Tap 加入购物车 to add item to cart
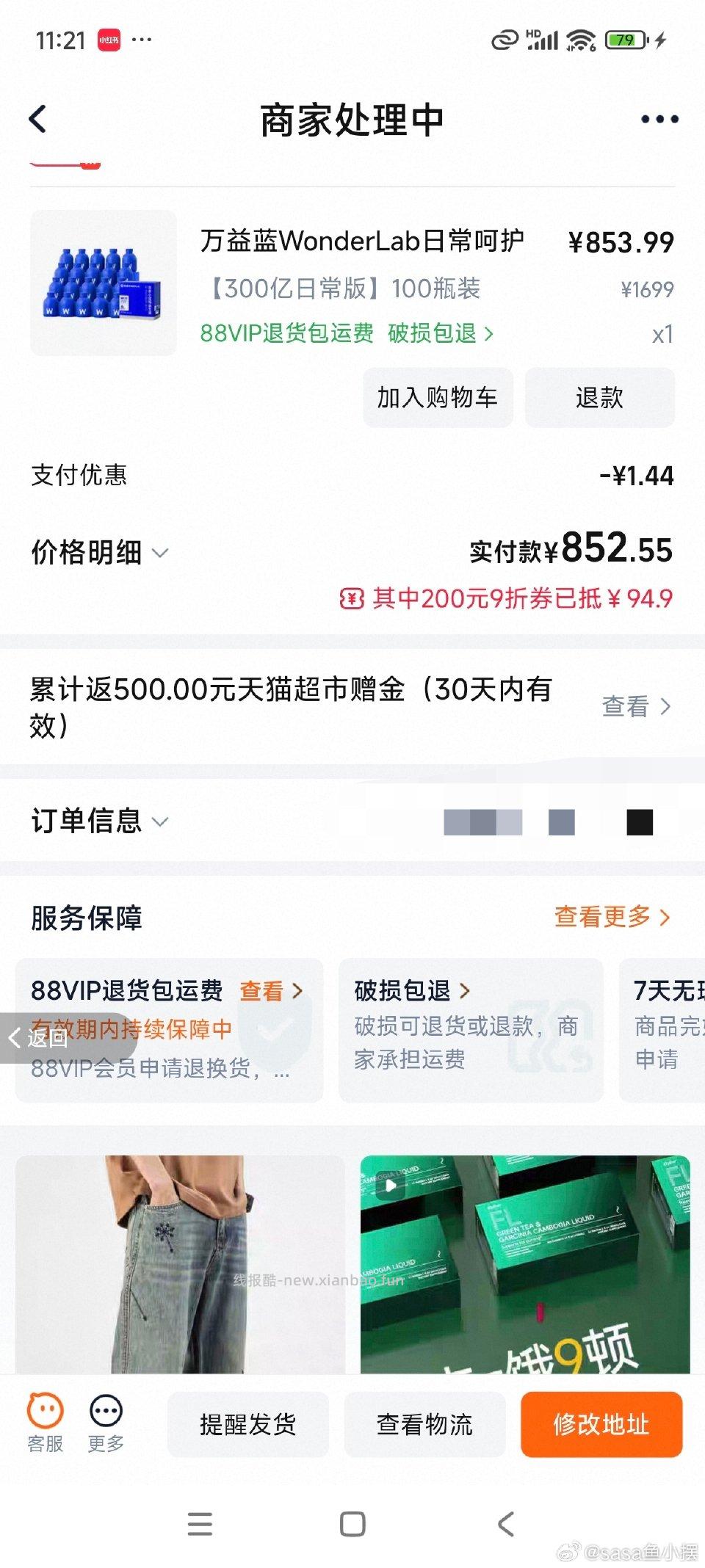The image size is (705, 1568). point(438,397)
